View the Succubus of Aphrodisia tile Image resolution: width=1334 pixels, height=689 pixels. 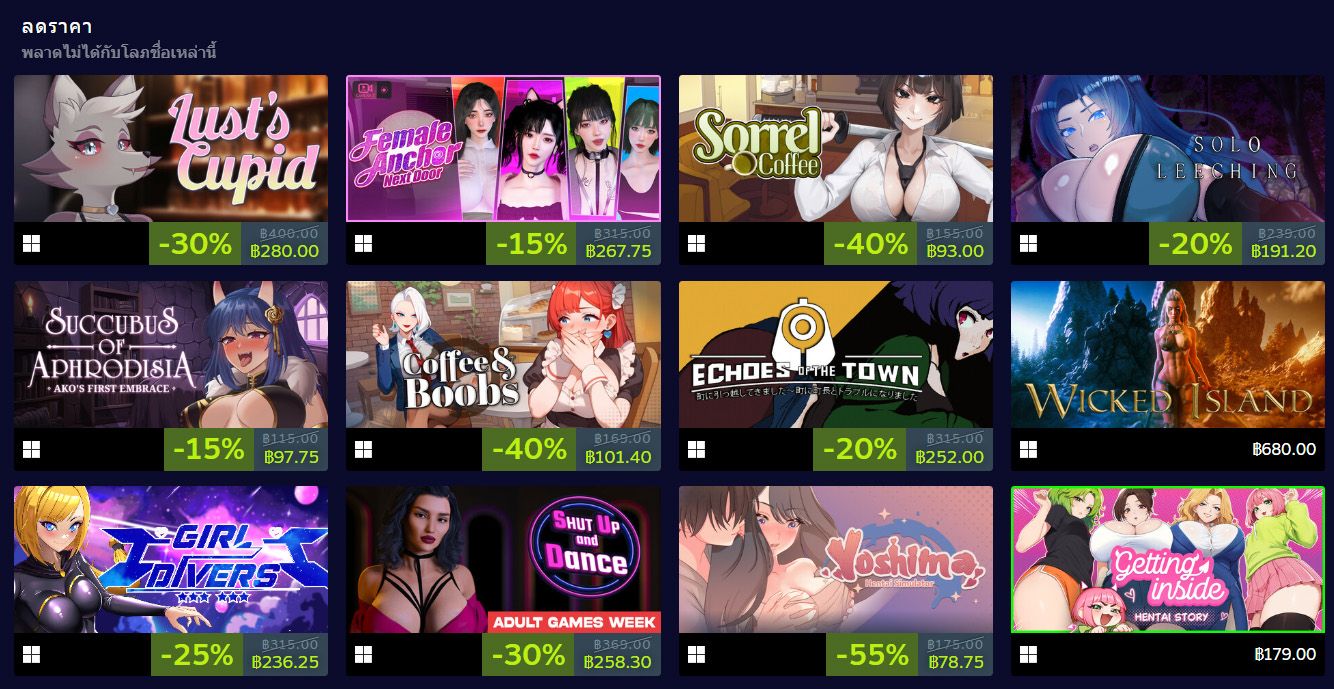171,354
